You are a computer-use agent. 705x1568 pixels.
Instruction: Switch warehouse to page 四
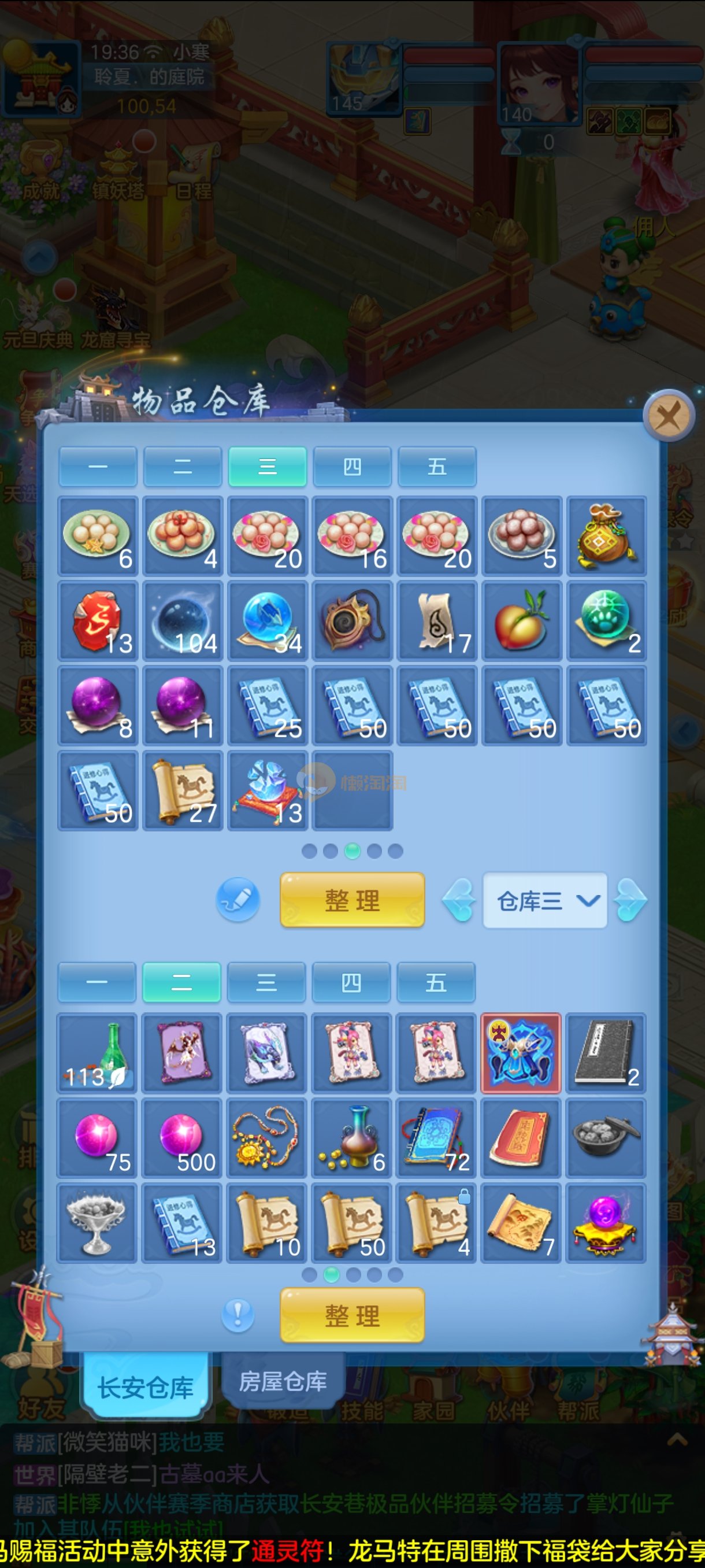pos(351,467)
